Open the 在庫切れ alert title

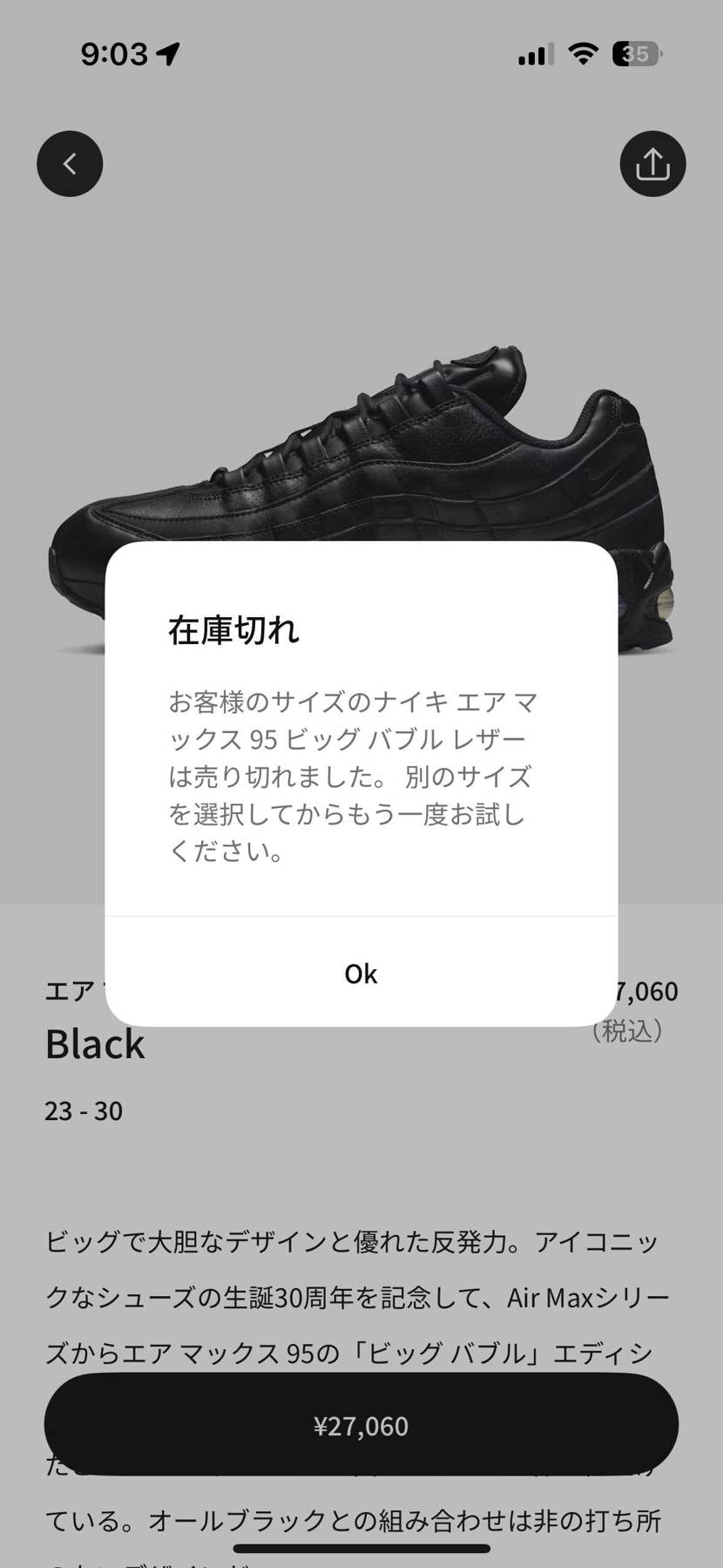pos(233,629)
